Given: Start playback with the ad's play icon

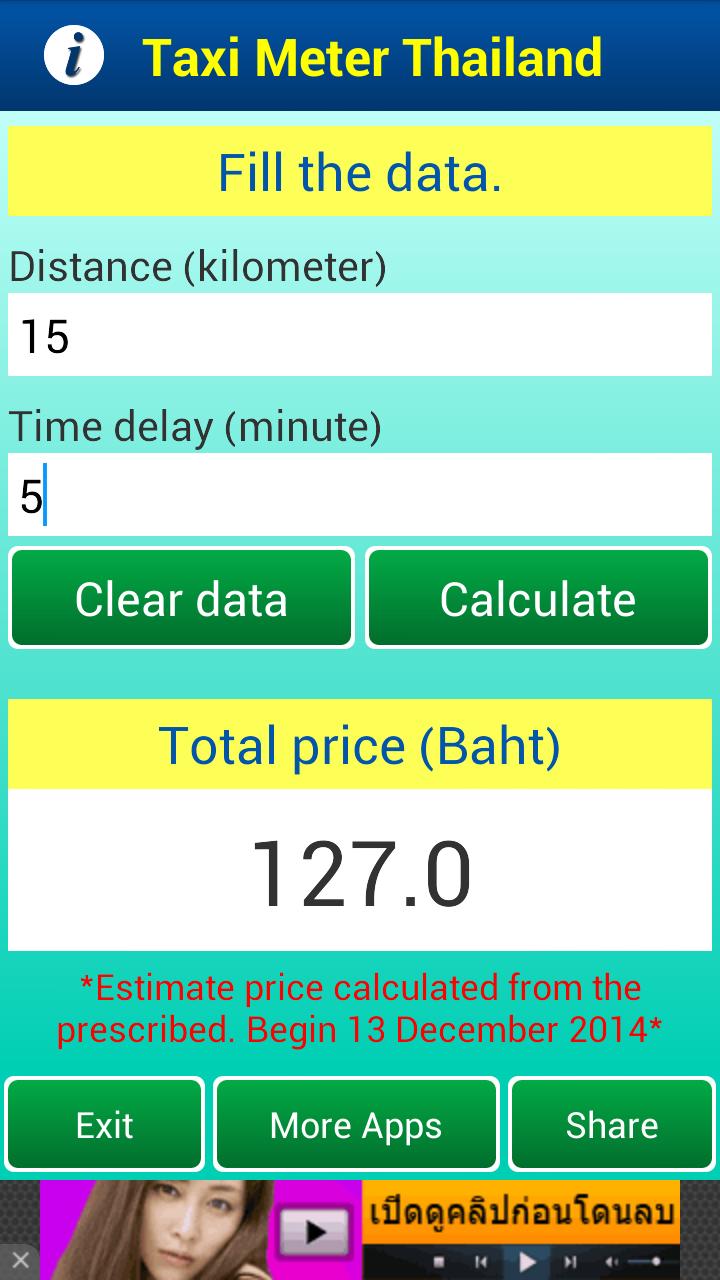Looking at the screenshot, I should [527, 1260].
